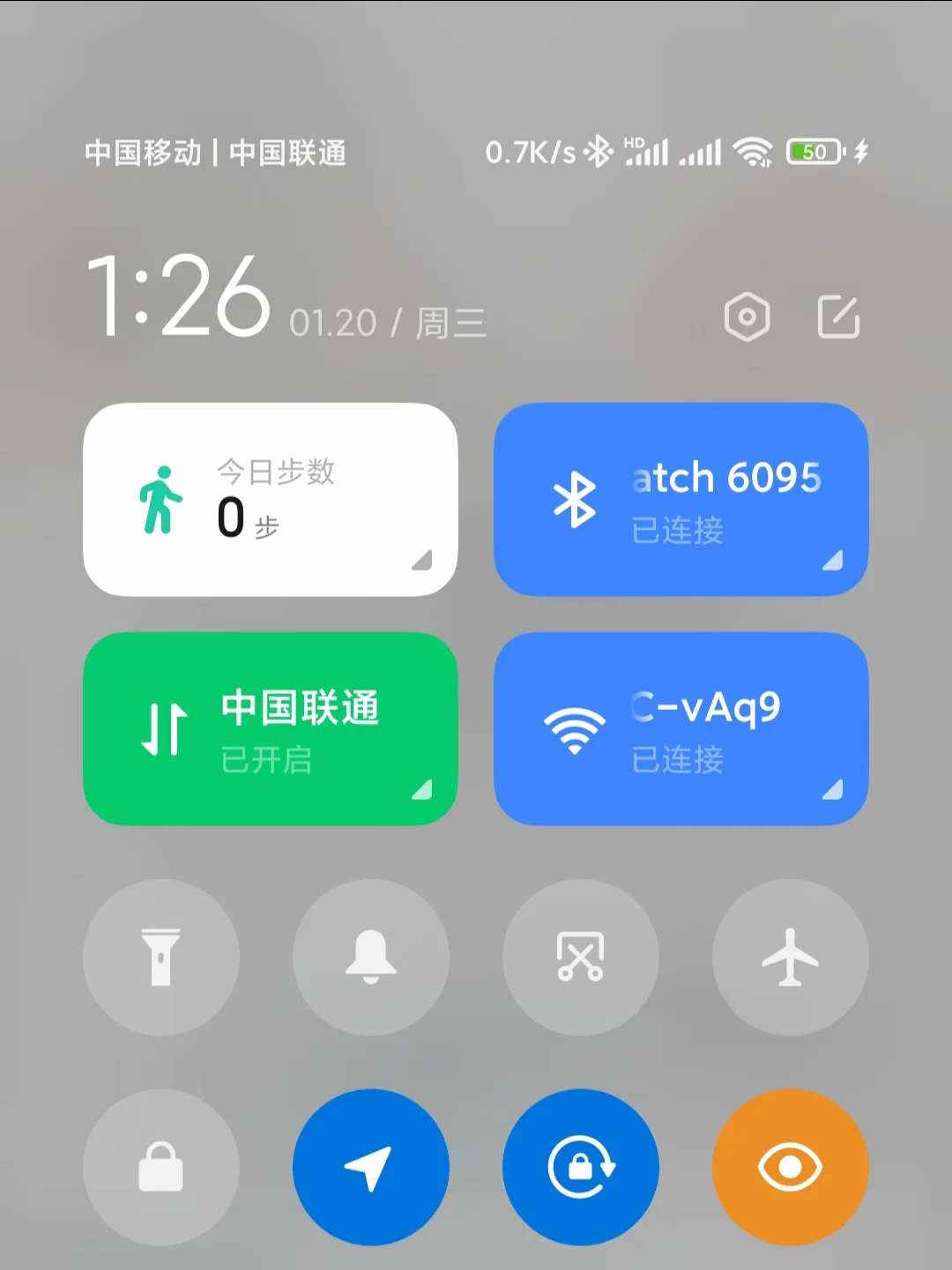This screenshot has height=1270, width=952.
Task: Take a screenshot with the scissors tile
Action: tap(581, 957)
